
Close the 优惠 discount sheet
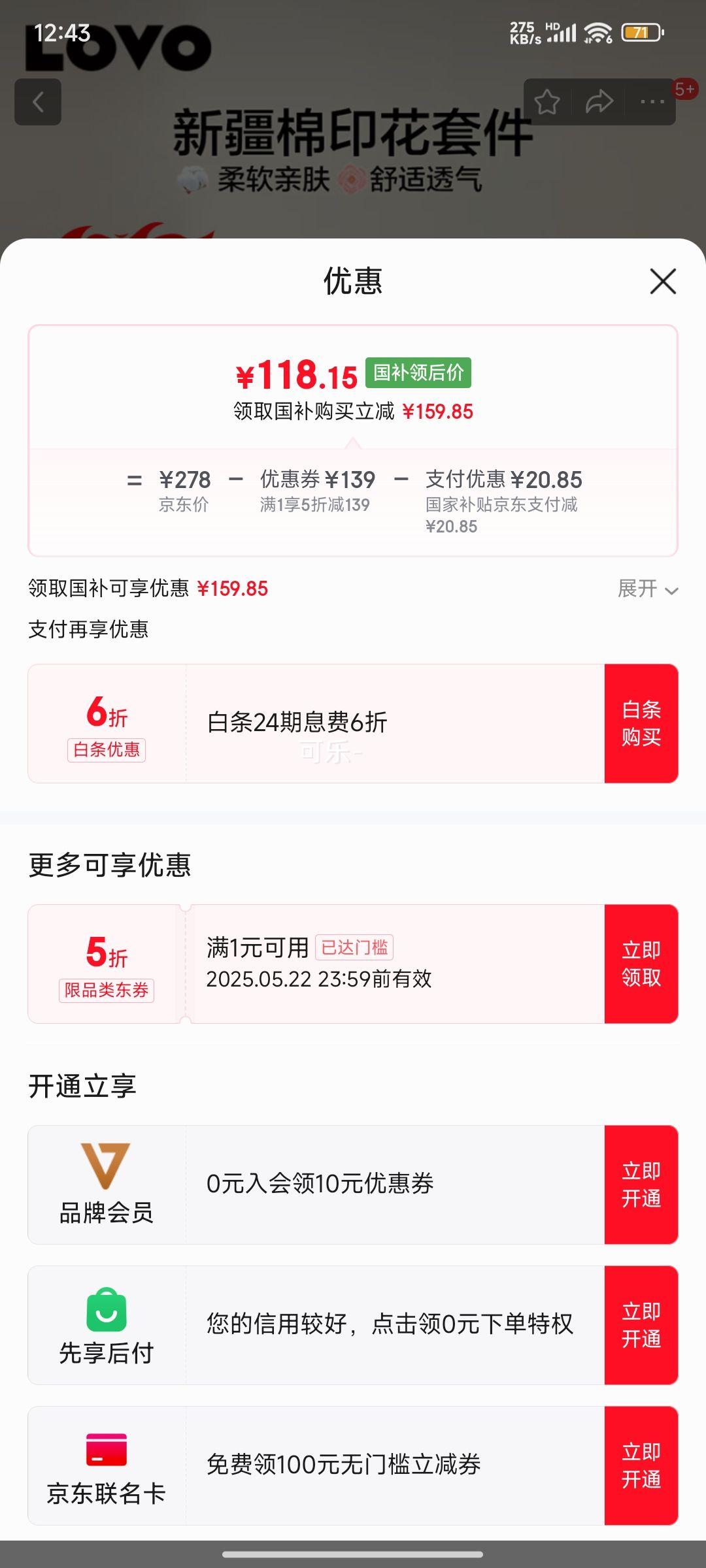point(663,282)
